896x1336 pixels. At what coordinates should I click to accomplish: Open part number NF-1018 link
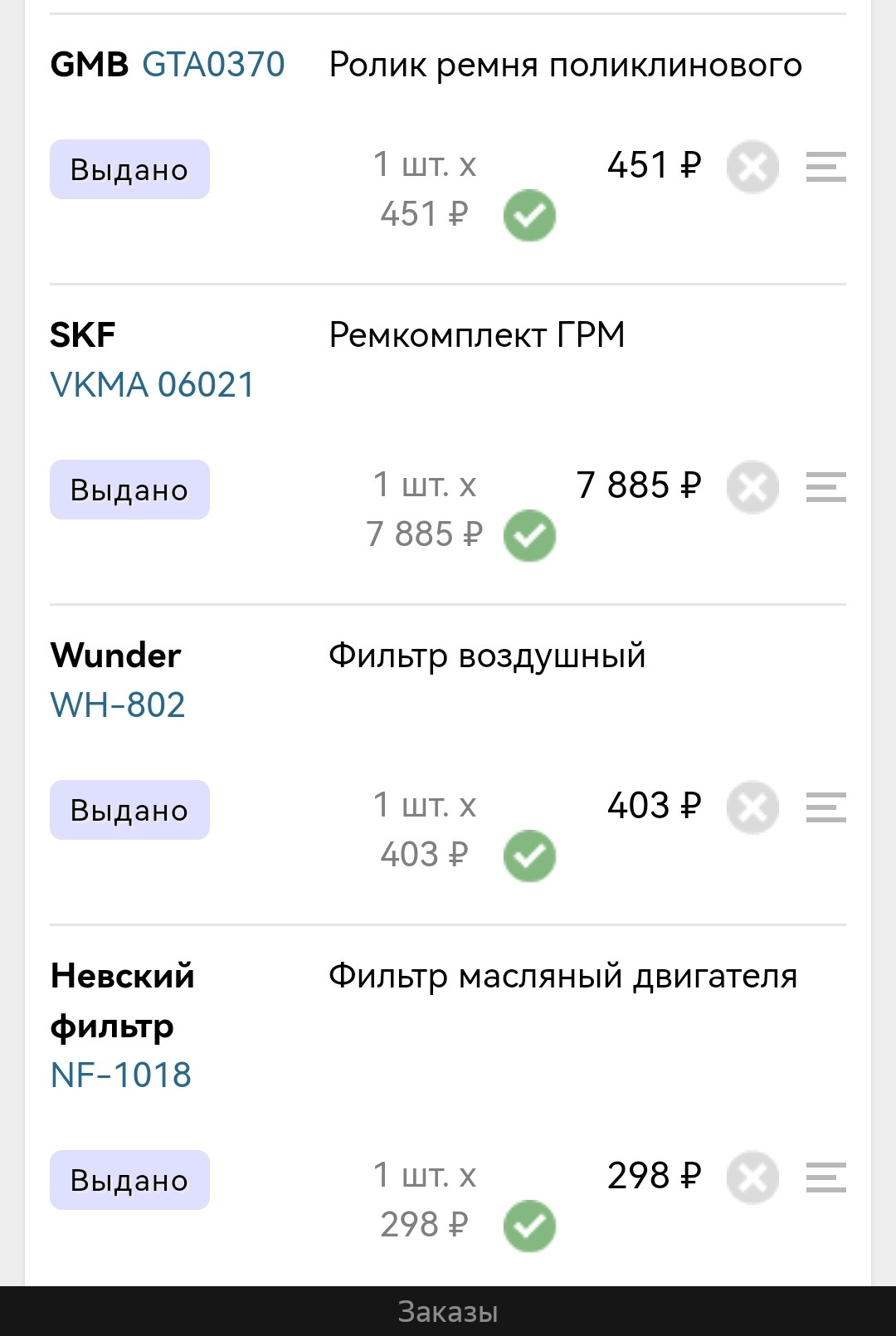click(x=121, y=1075)
